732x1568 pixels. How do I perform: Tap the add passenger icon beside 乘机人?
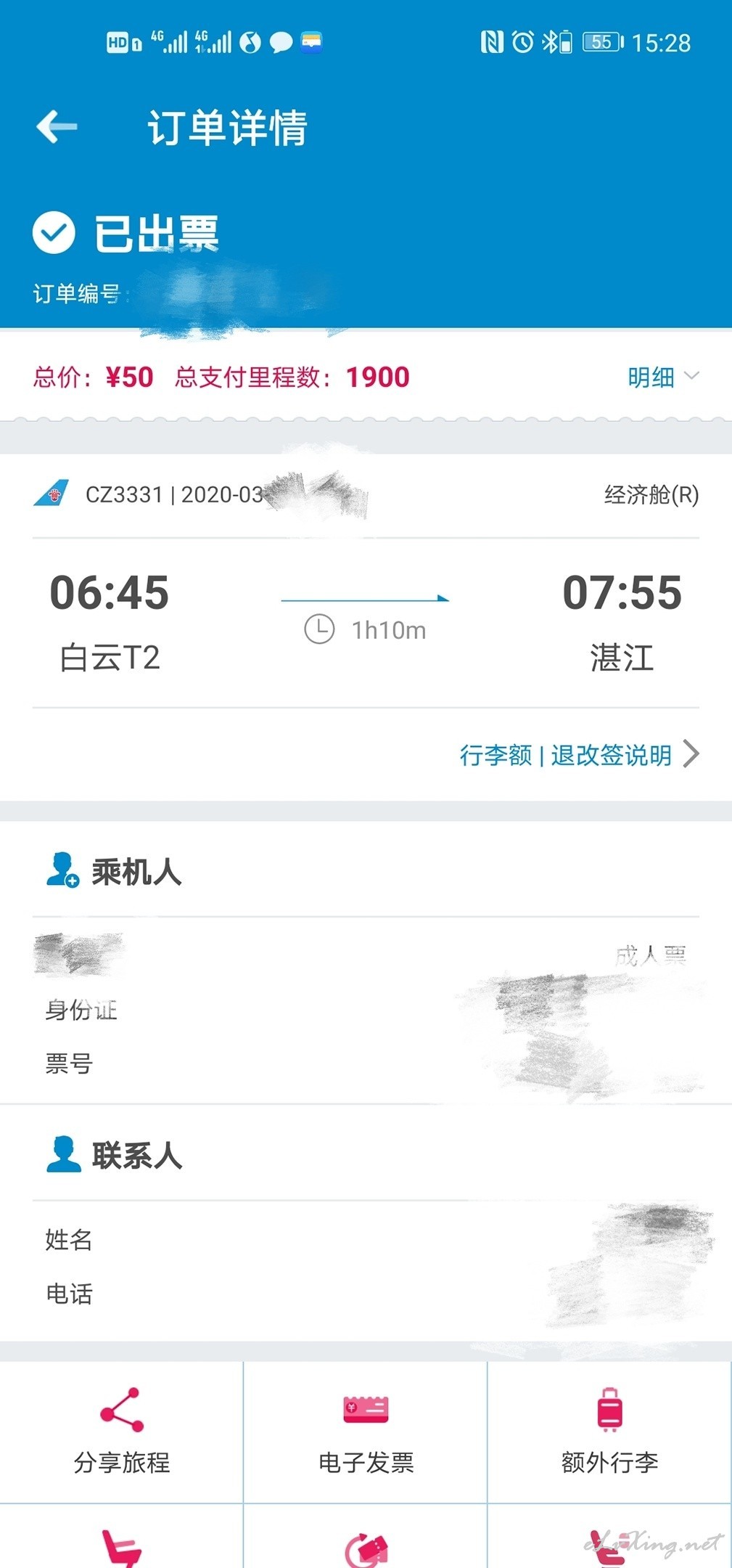pyautogui.click(x=62, y=870)
